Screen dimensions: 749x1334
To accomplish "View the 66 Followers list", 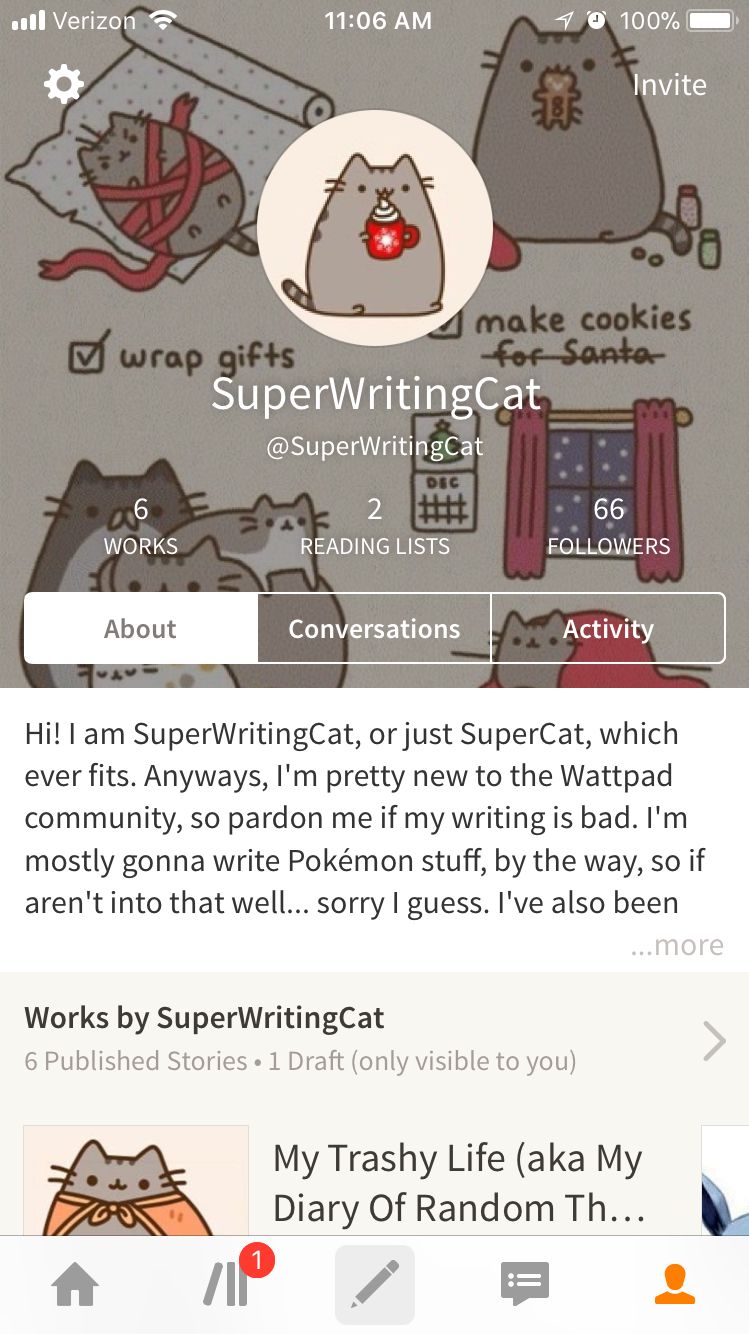I will [609, 527].
